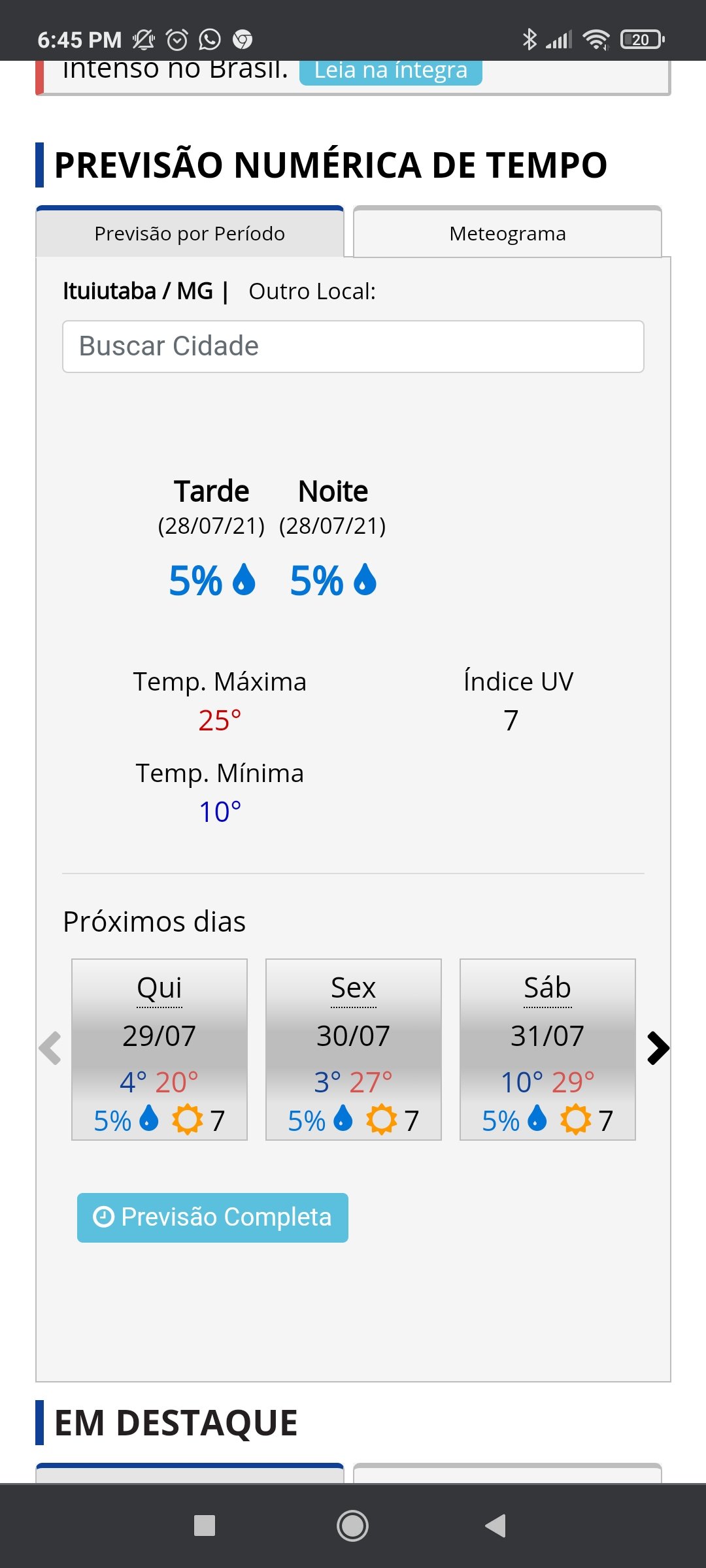The width and height of the screenshot is (706, 1568).
Task: Select the Previsão por Período tab
Action: [190, 233]
